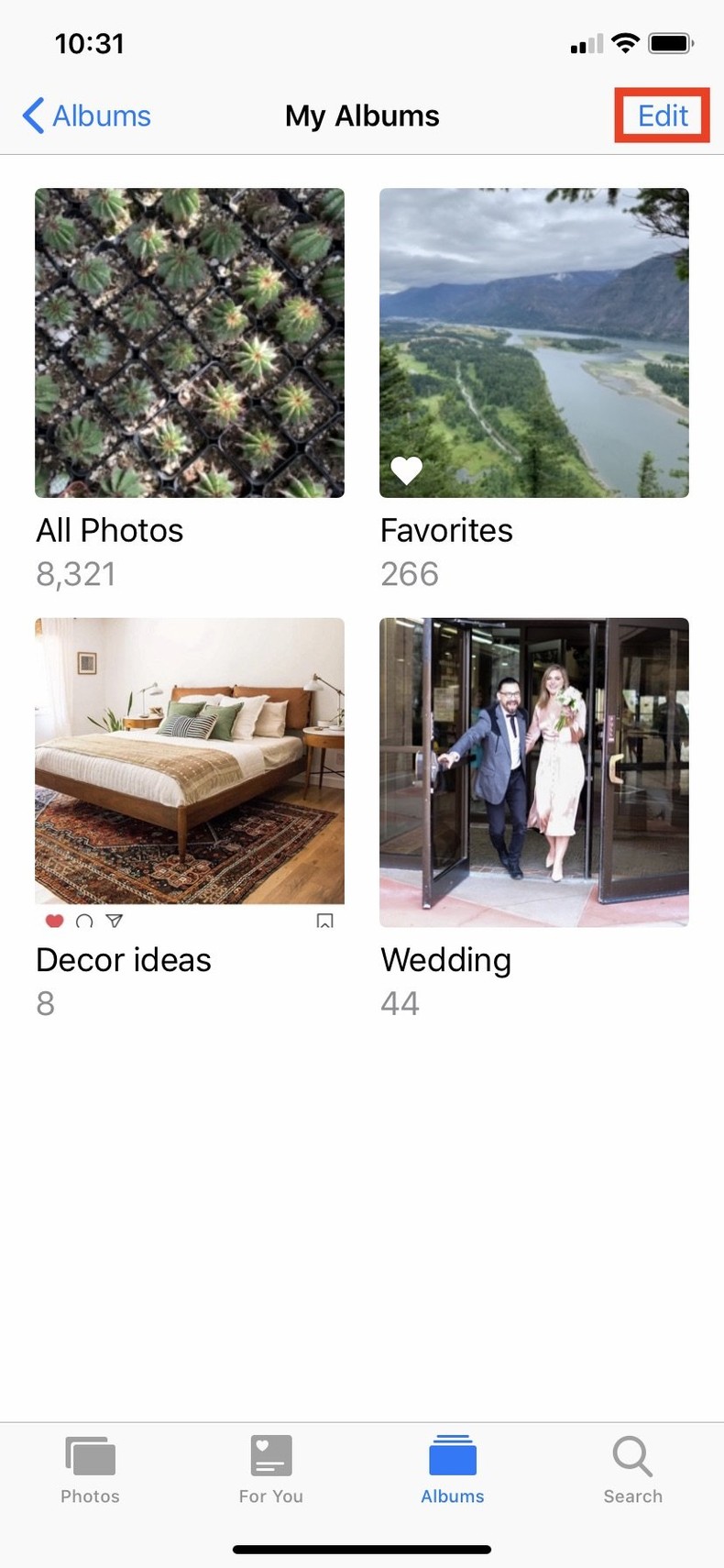Switch to the For You tab
This screenshot has width=724, height=1568.
270,1469
